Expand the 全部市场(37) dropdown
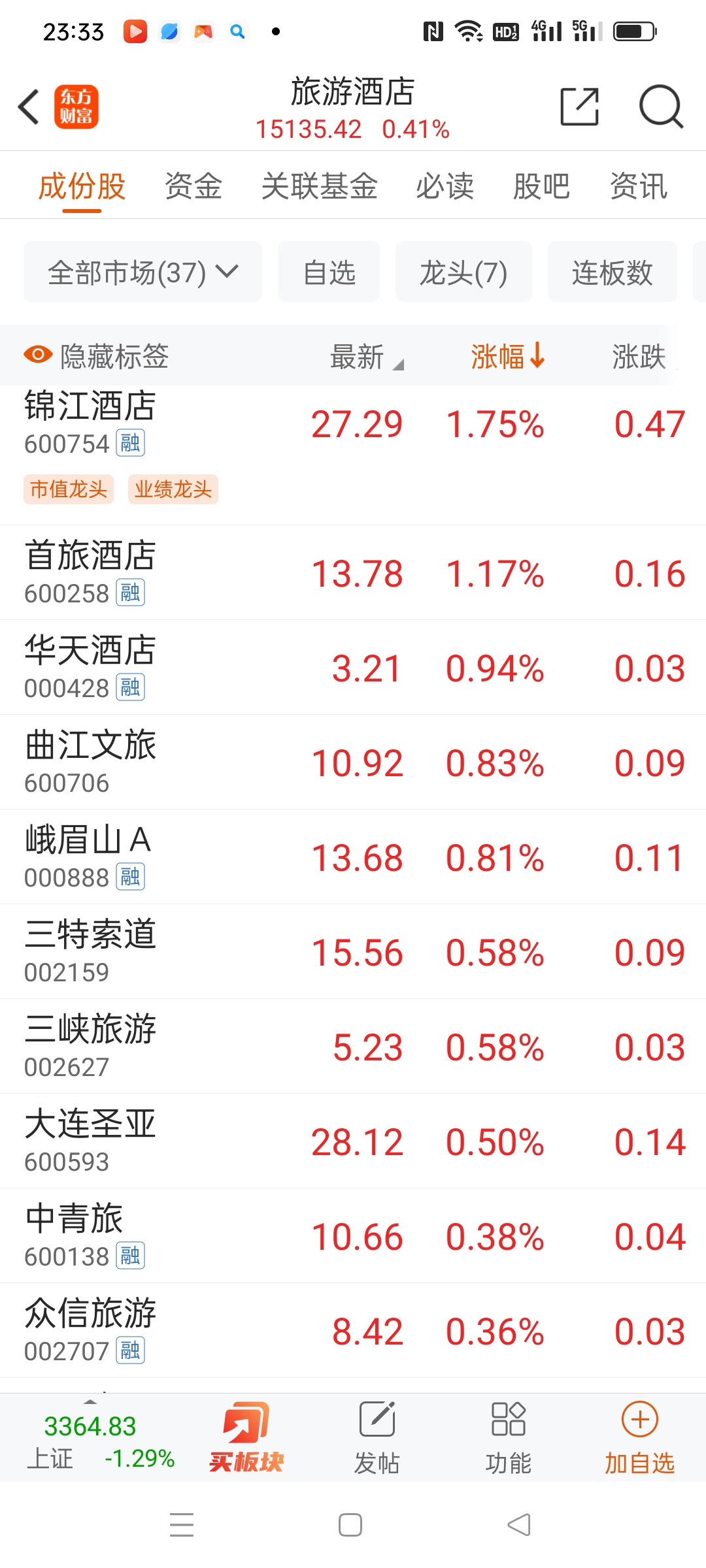Screen dimensions: 706x1568 143,272
